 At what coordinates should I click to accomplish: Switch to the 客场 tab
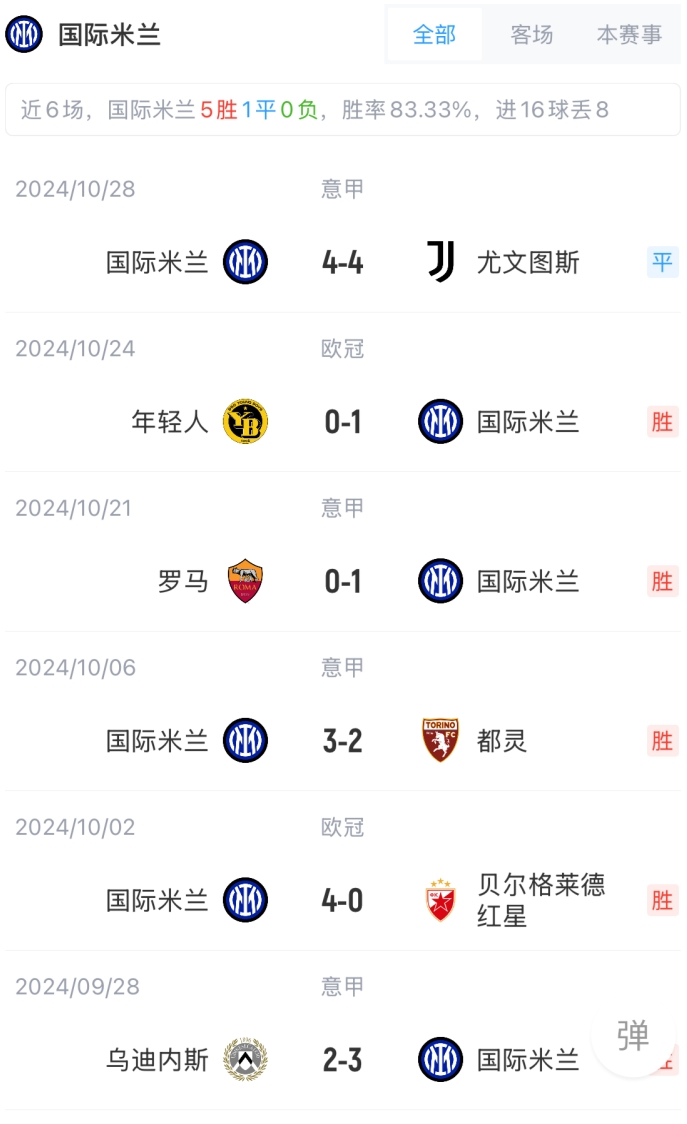(531, 34)
